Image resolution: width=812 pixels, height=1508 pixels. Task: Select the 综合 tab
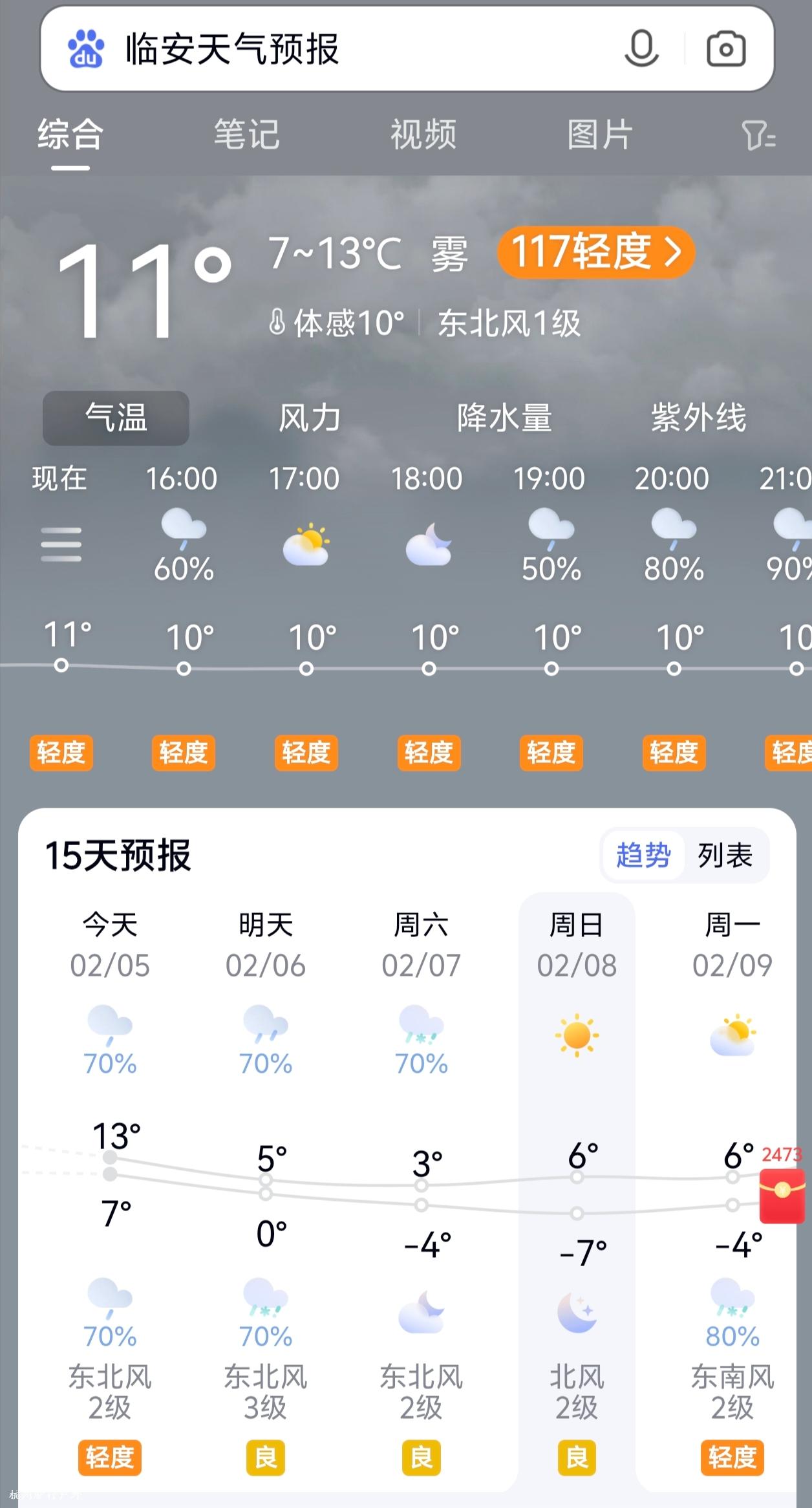[x=70, y=135]
